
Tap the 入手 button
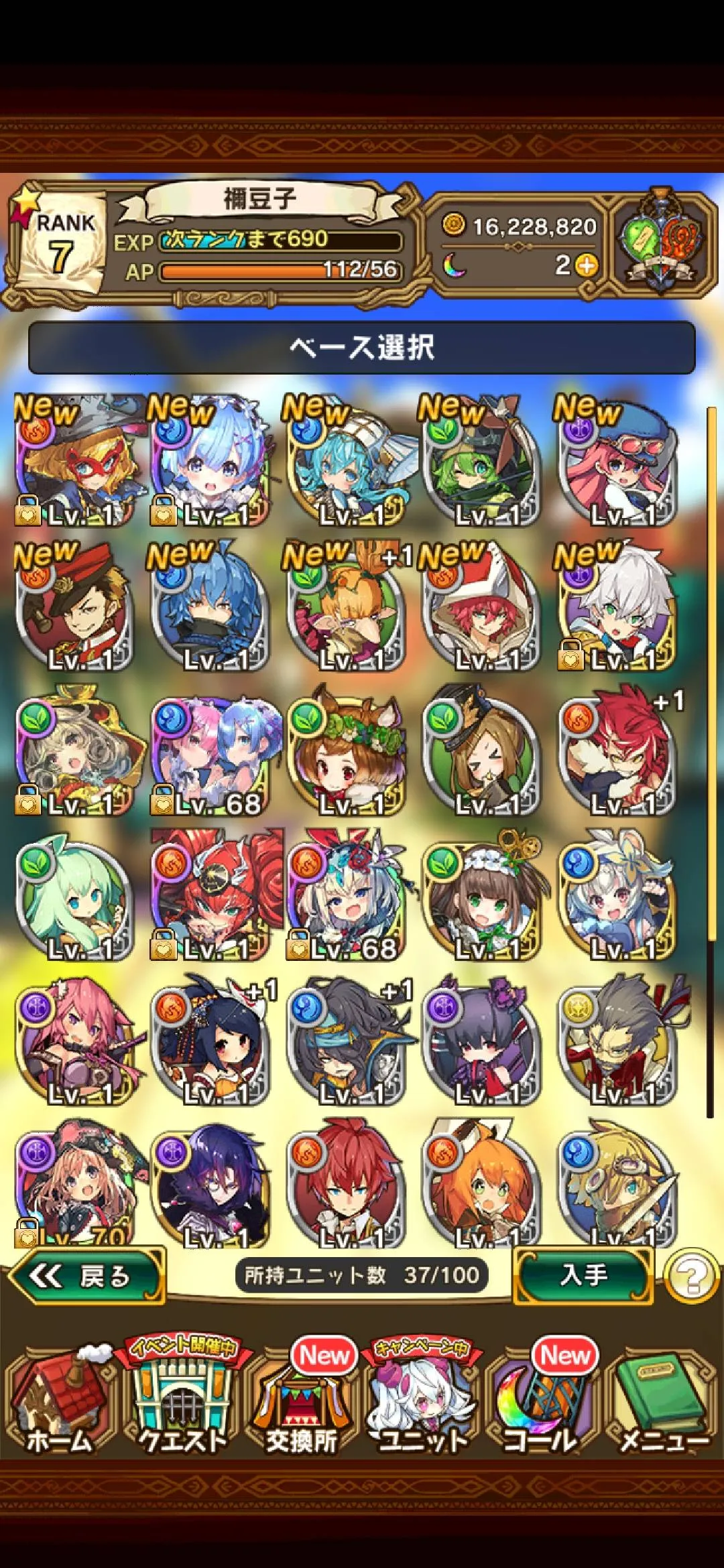[583, 1275]
